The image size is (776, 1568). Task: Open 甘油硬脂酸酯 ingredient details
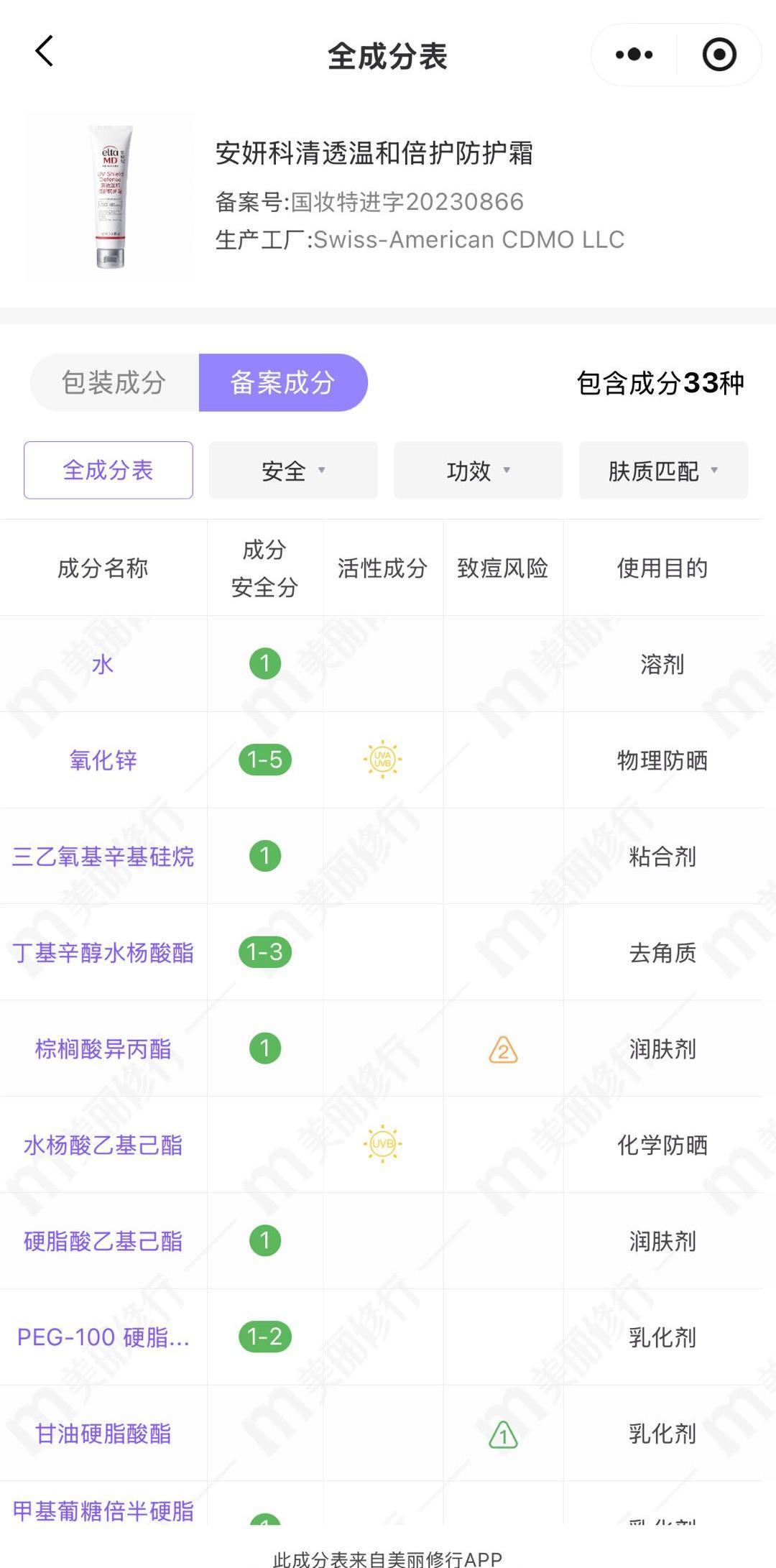103,1434
